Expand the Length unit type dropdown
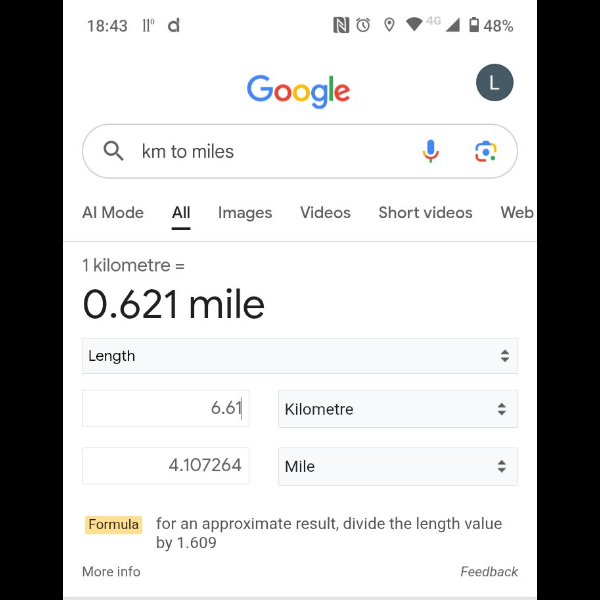This screenshot has width=600, height=600. click(299, 356)
